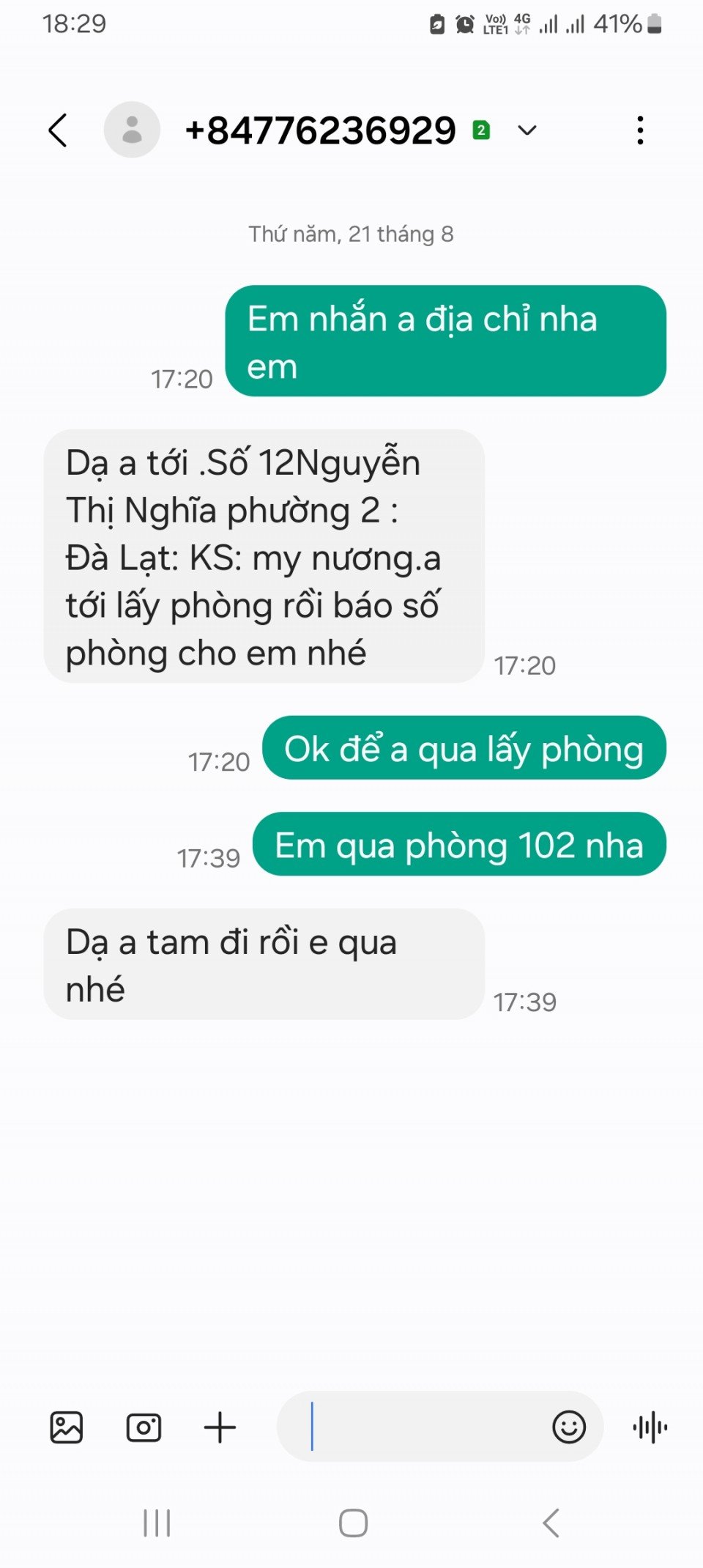
Task: Record a voice message
Action: pos(650,1427)
